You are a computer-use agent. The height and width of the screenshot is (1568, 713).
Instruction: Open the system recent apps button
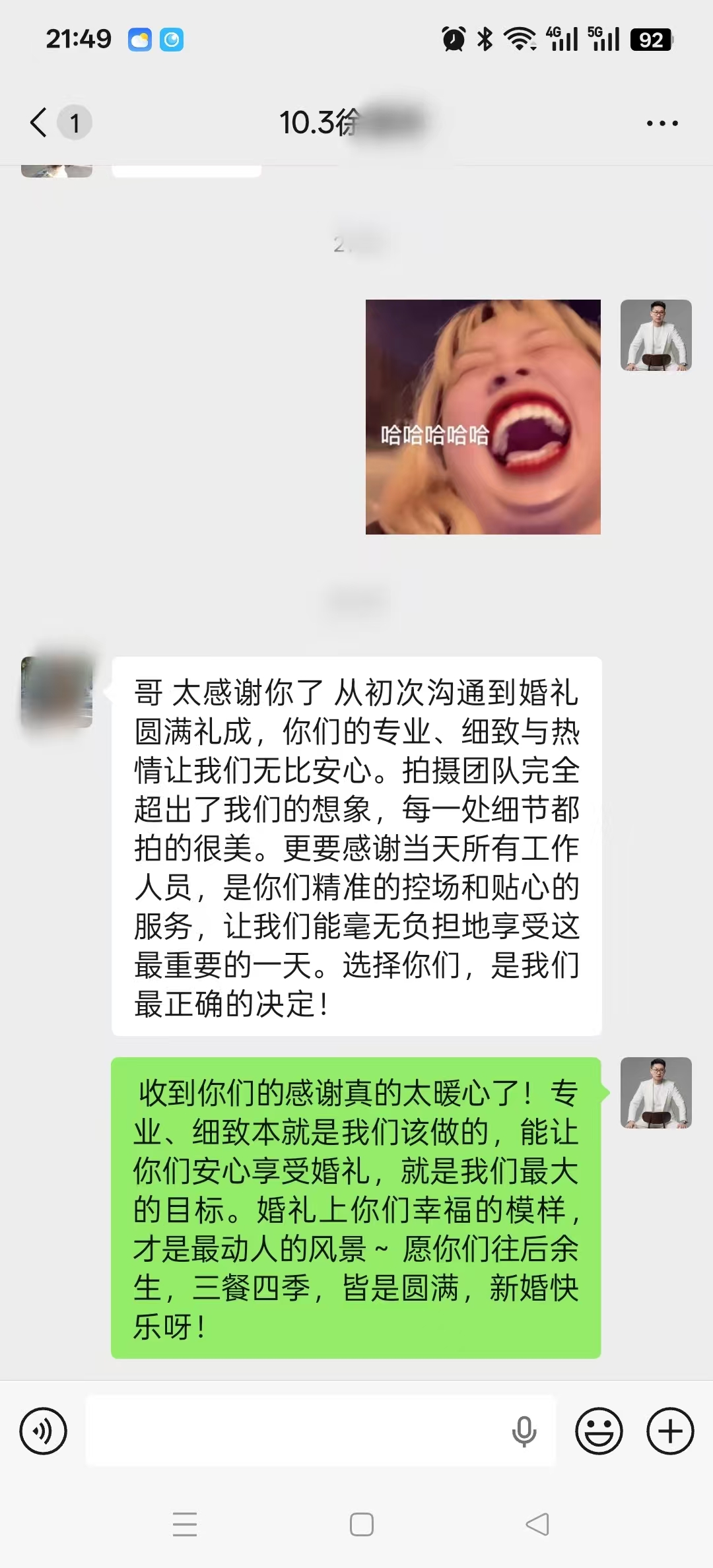point(185,1524)
